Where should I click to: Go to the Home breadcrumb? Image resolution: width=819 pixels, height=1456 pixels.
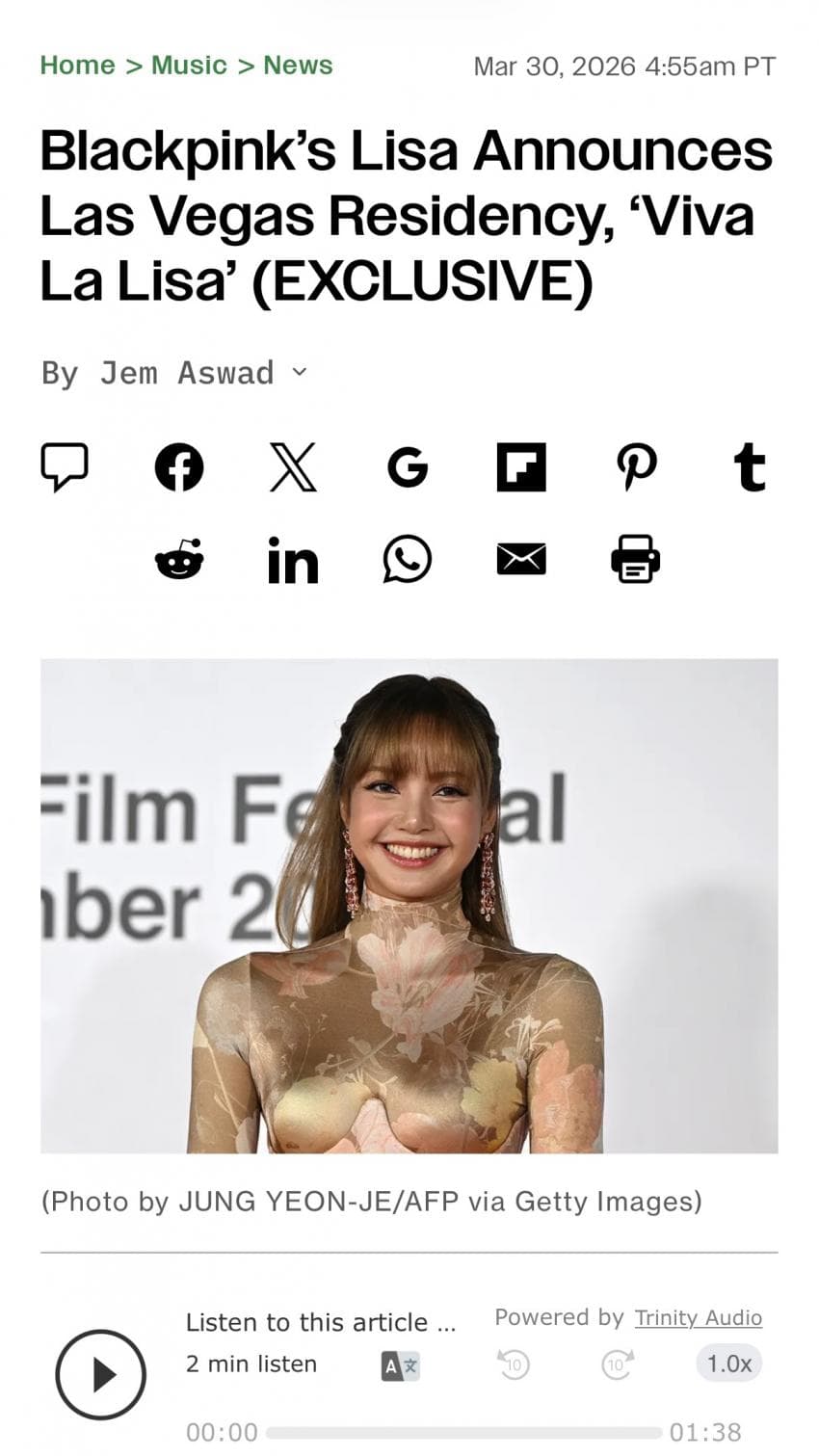click(x=77, y=66)
